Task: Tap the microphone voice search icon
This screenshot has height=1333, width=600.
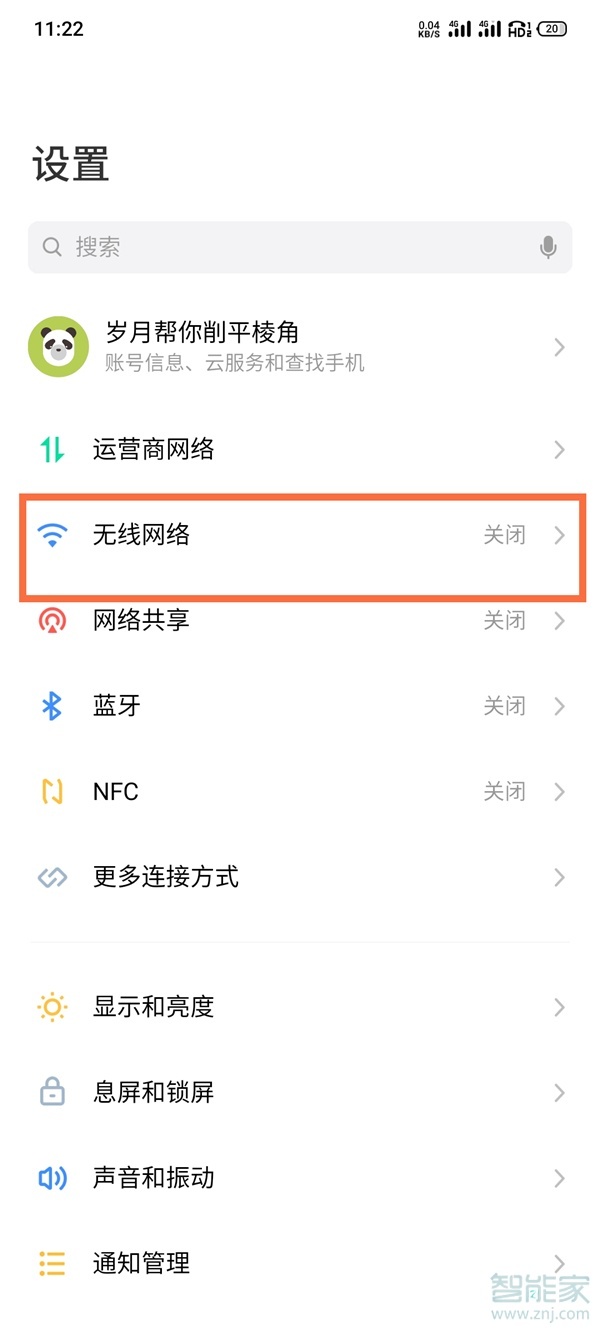Action: click(x=548, y=247)
